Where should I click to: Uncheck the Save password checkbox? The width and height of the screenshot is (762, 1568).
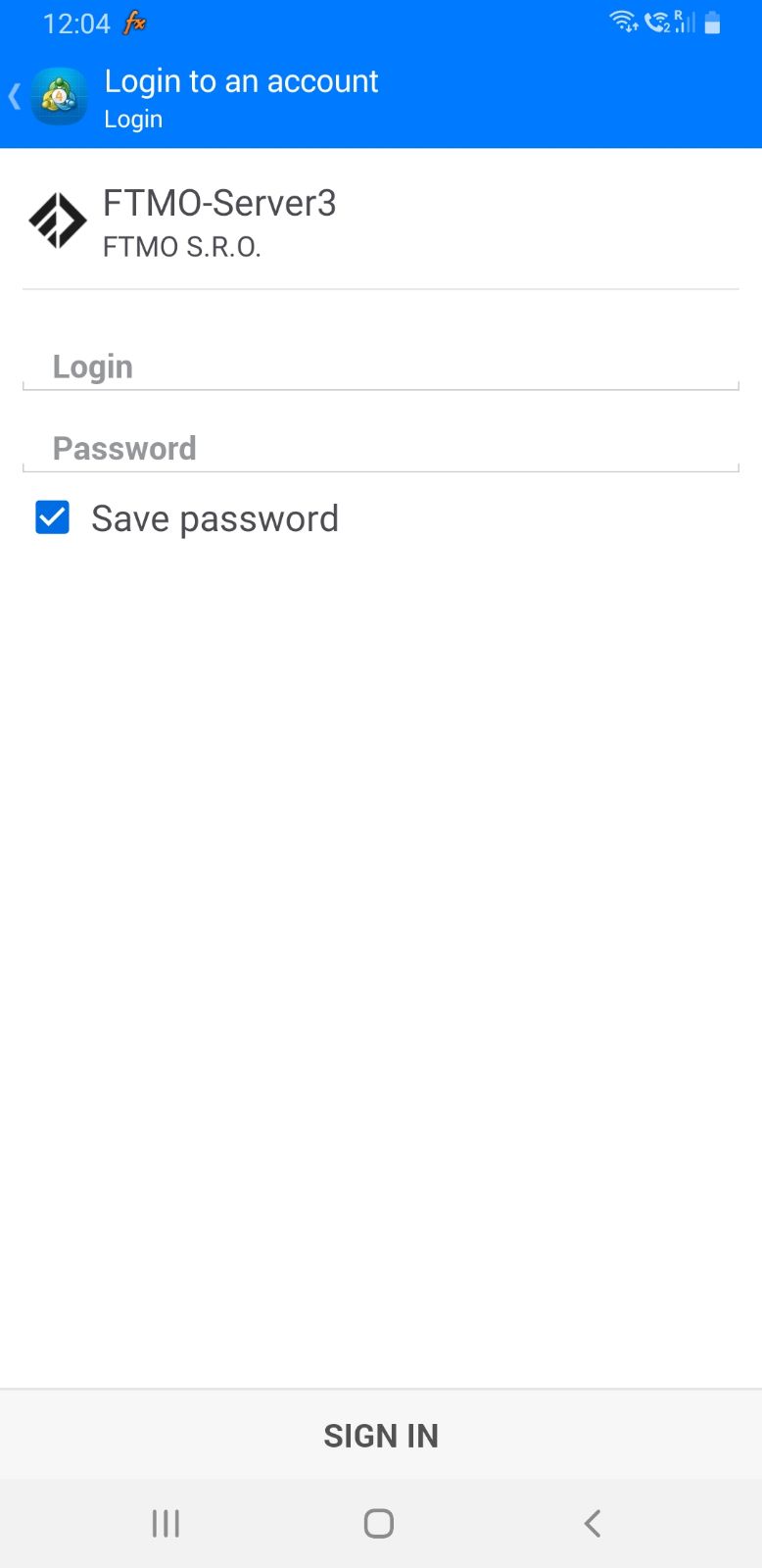point(53,517)
